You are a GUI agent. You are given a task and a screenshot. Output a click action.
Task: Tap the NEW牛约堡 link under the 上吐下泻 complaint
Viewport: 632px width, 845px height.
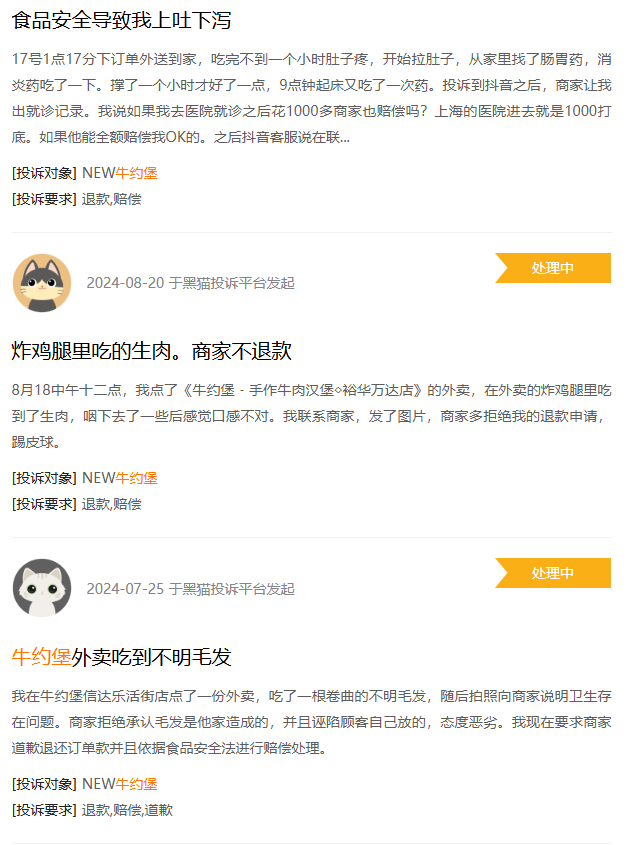(x=119, y=173)
